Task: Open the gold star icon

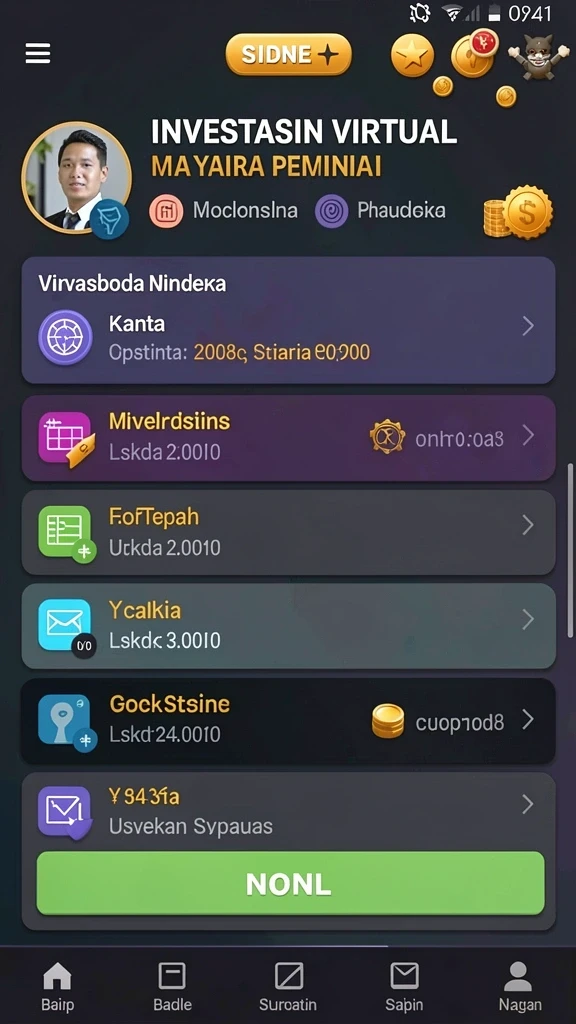Action: pos(412,56)
